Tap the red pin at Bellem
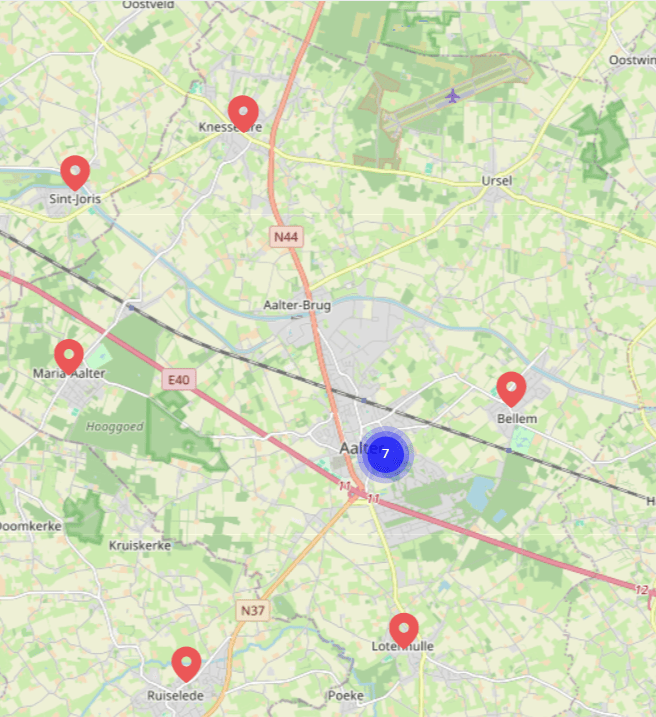This screenshot has width=656, height=717. 511,388
